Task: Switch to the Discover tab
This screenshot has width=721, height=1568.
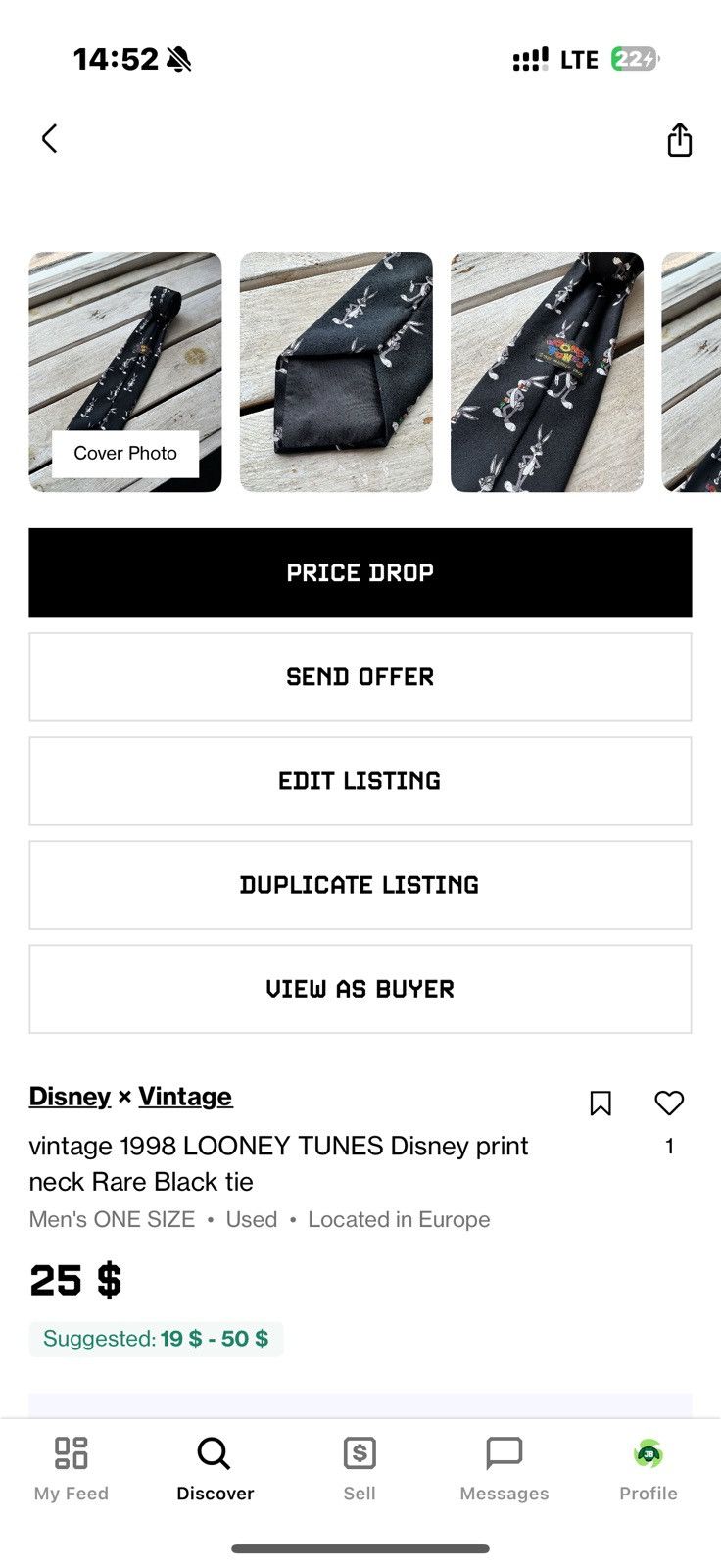Action: pos(216,1468)
